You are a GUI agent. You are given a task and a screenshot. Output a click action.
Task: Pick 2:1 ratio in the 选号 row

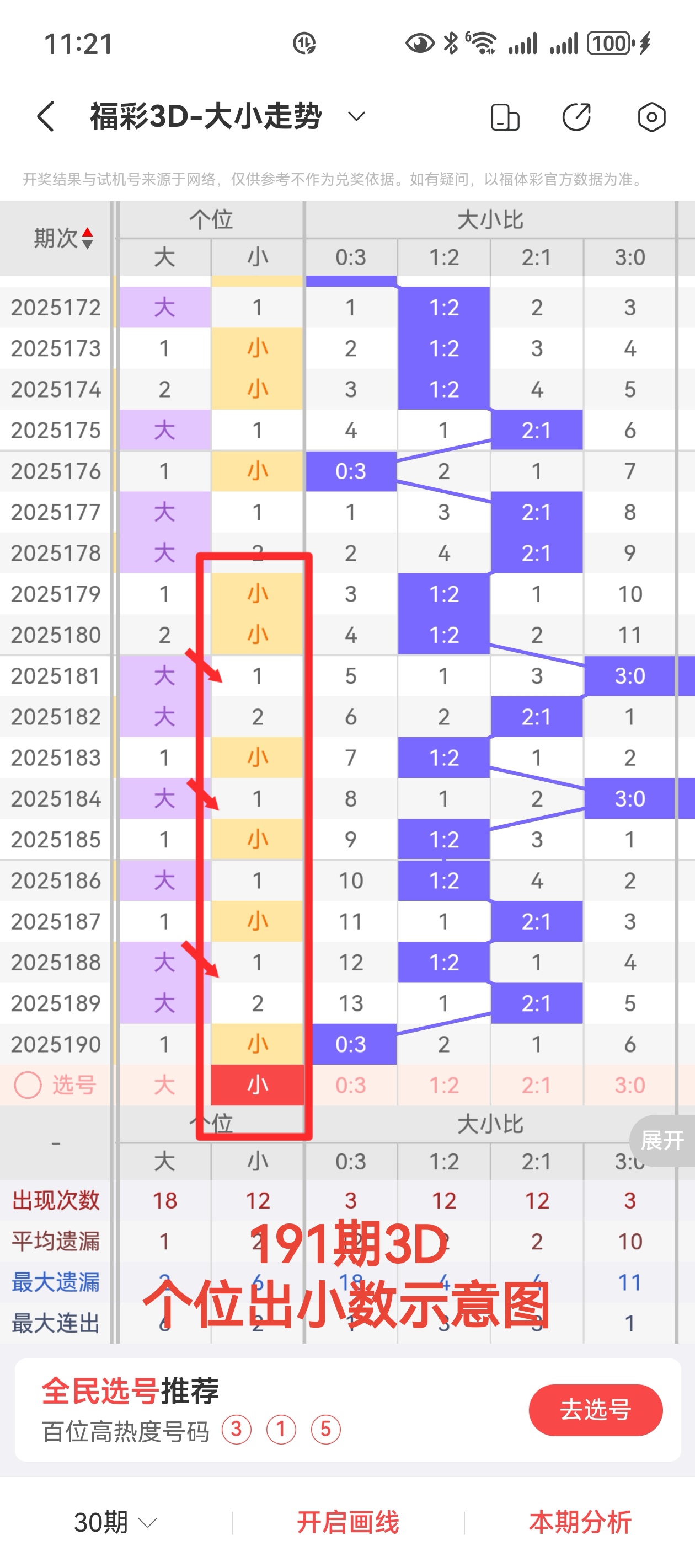537,1084
